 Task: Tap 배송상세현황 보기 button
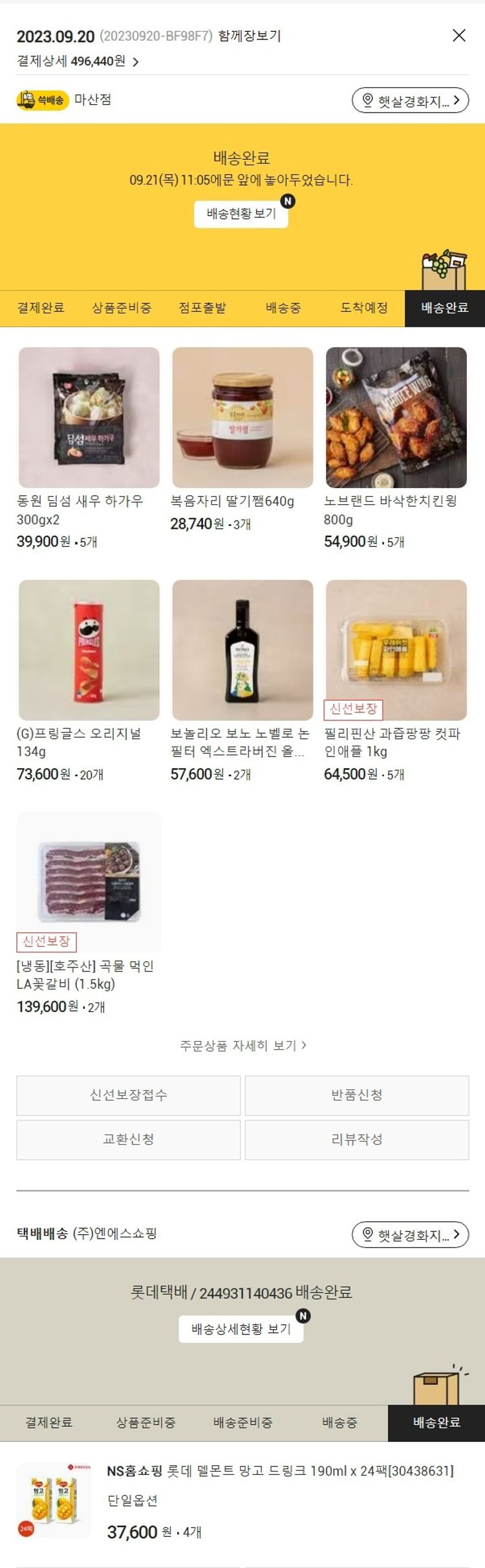tap(241, 1329)
